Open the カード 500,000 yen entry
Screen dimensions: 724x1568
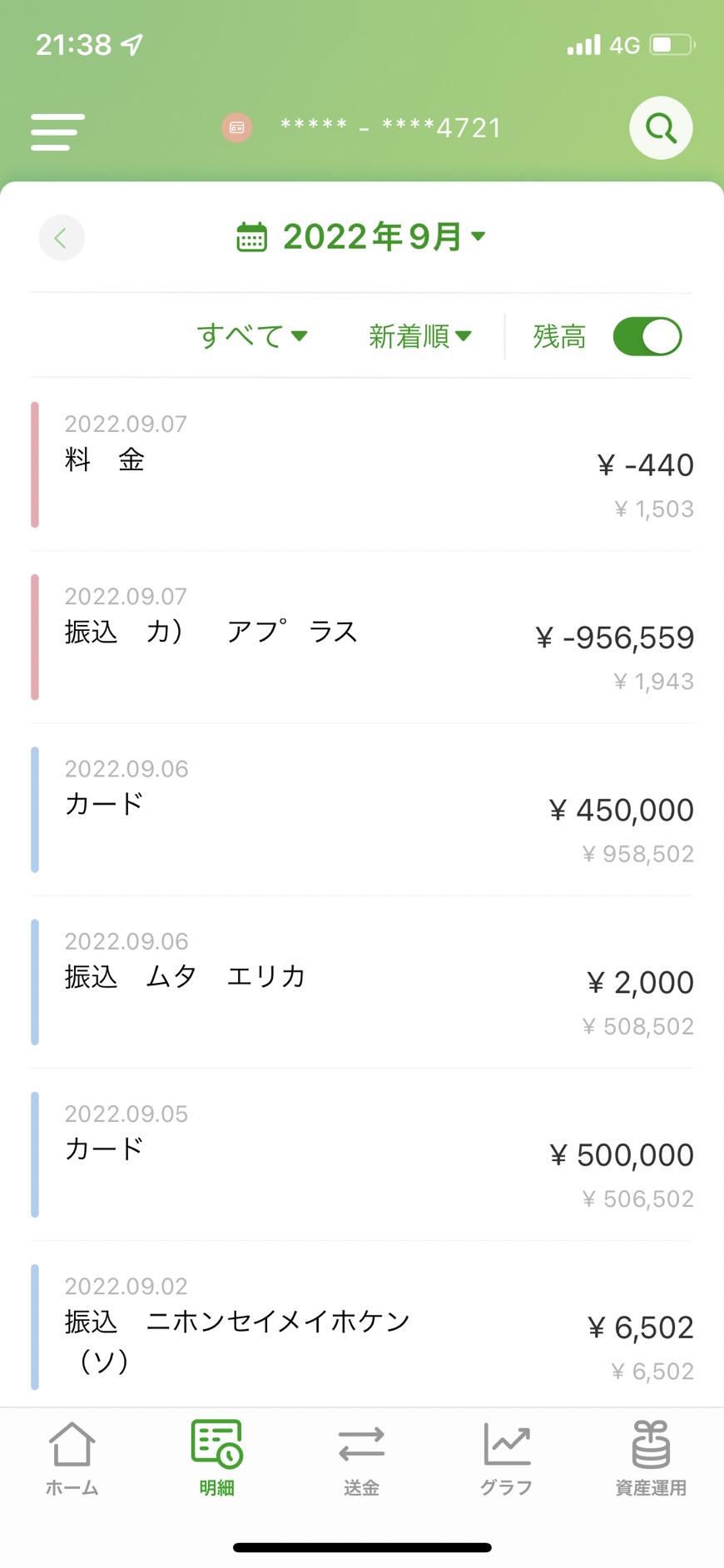(x=362, y=1154)
